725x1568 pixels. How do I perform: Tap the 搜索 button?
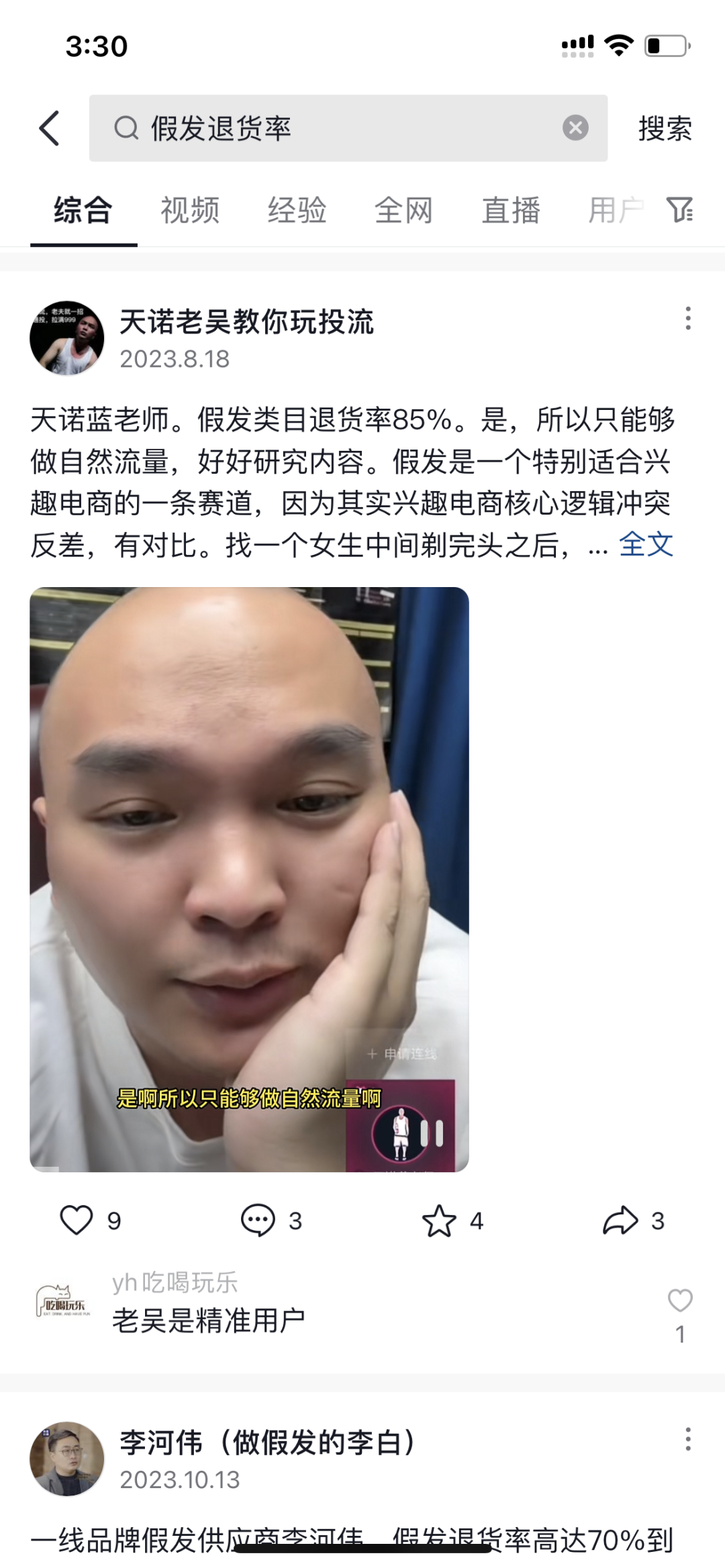coord(665,128)
